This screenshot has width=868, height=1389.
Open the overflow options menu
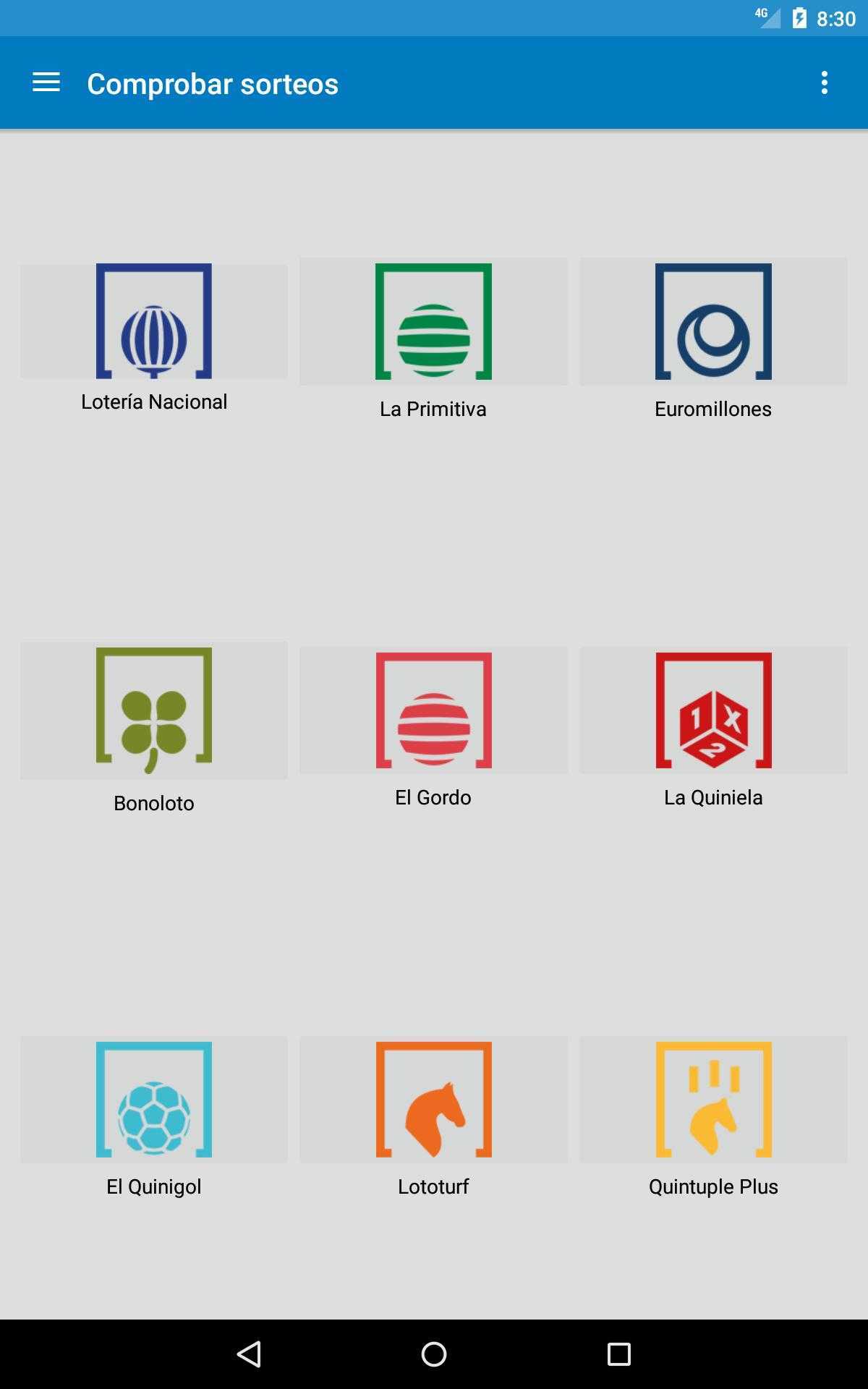(824, 82)
